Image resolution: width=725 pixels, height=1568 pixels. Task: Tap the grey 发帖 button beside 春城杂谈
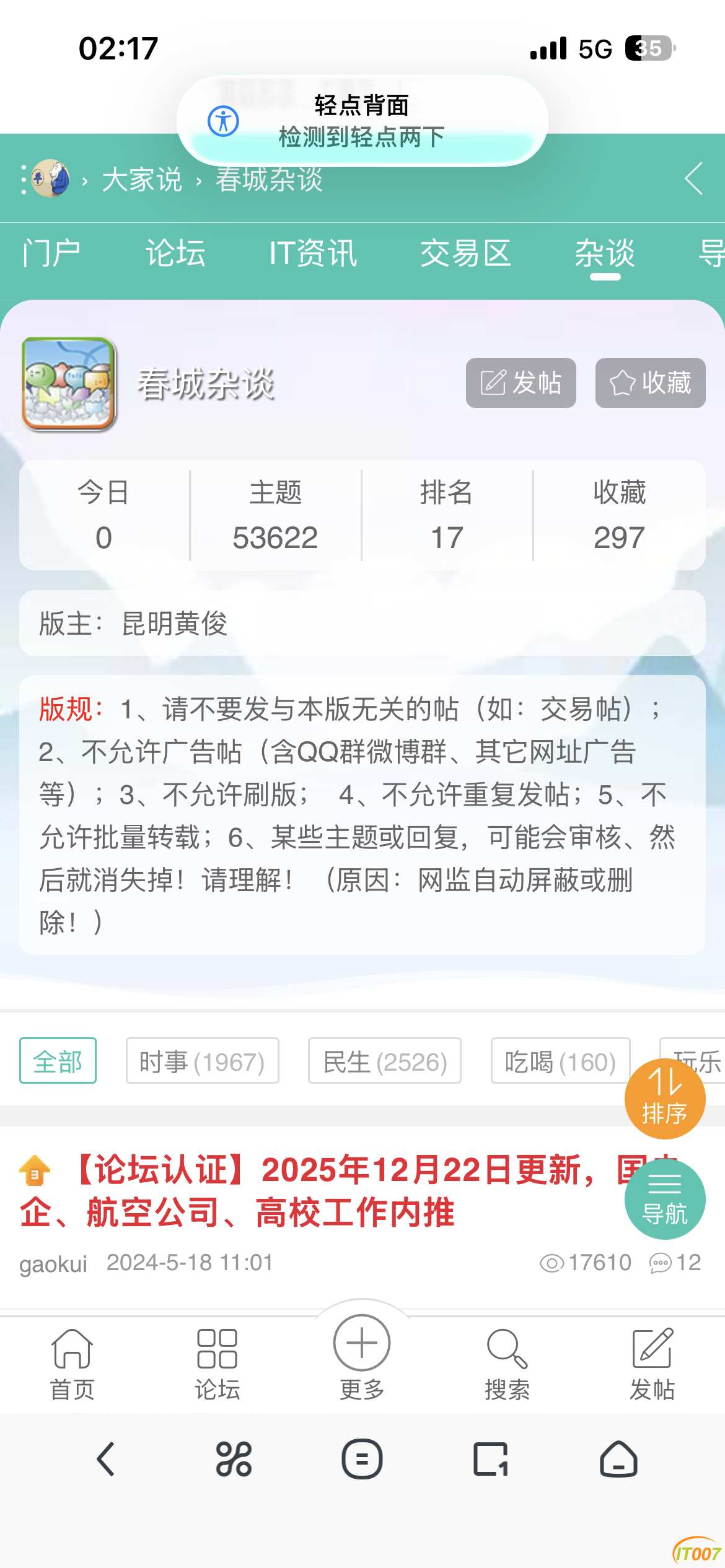(521, 383)
